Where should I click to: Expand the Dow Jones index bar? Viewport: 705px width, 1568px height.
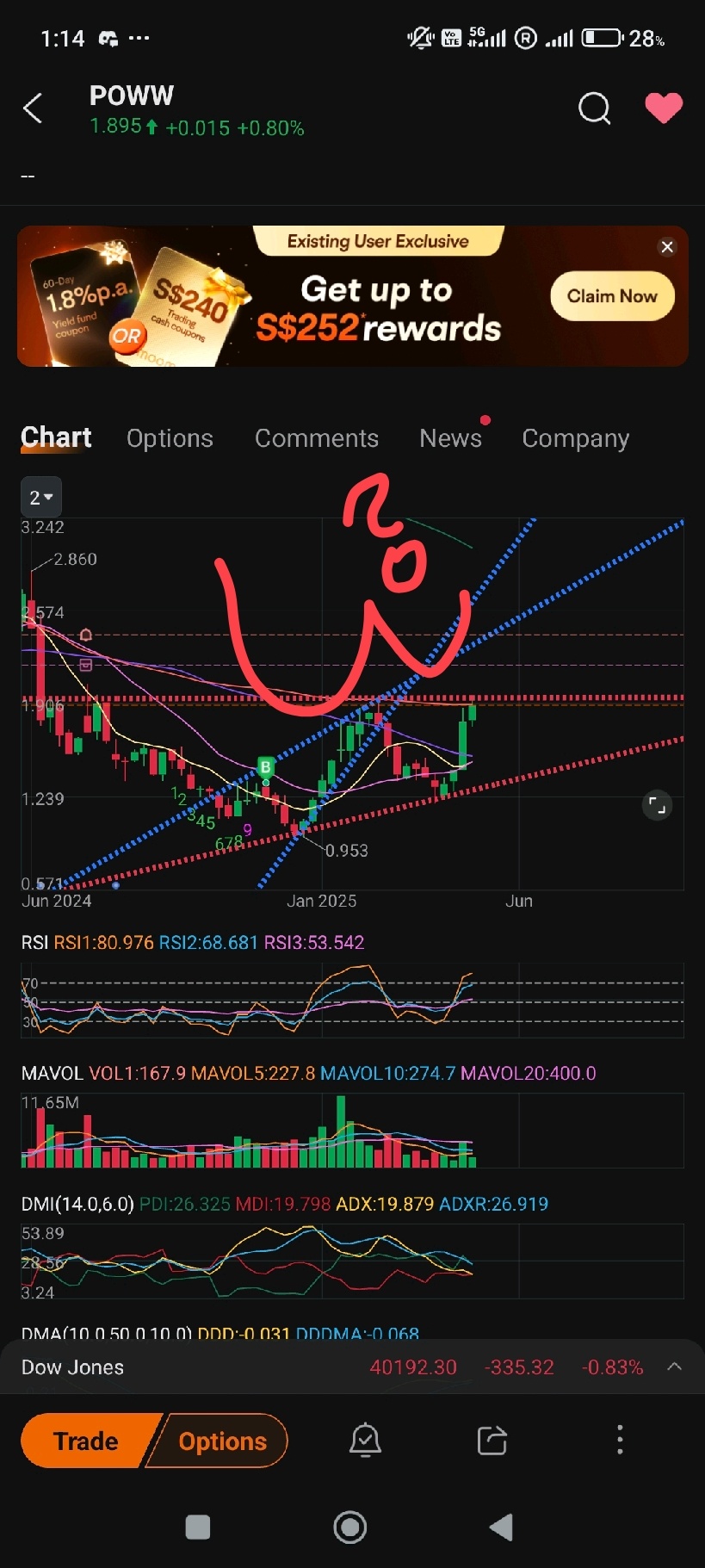coord(675,1367)
